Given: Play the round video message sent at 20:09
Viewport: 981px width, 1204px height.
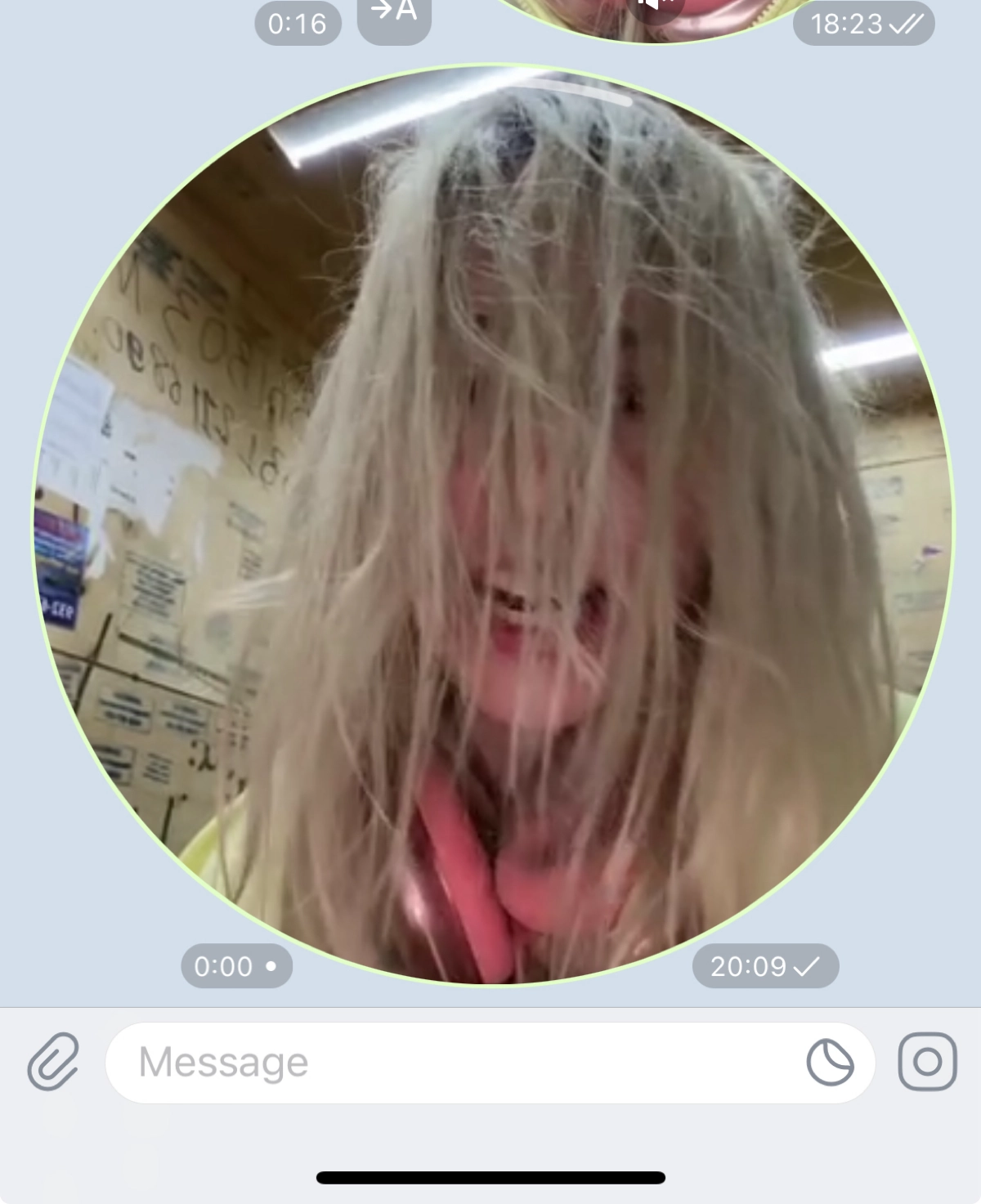Looking at the screenshot, I should [x=493, y=523].
